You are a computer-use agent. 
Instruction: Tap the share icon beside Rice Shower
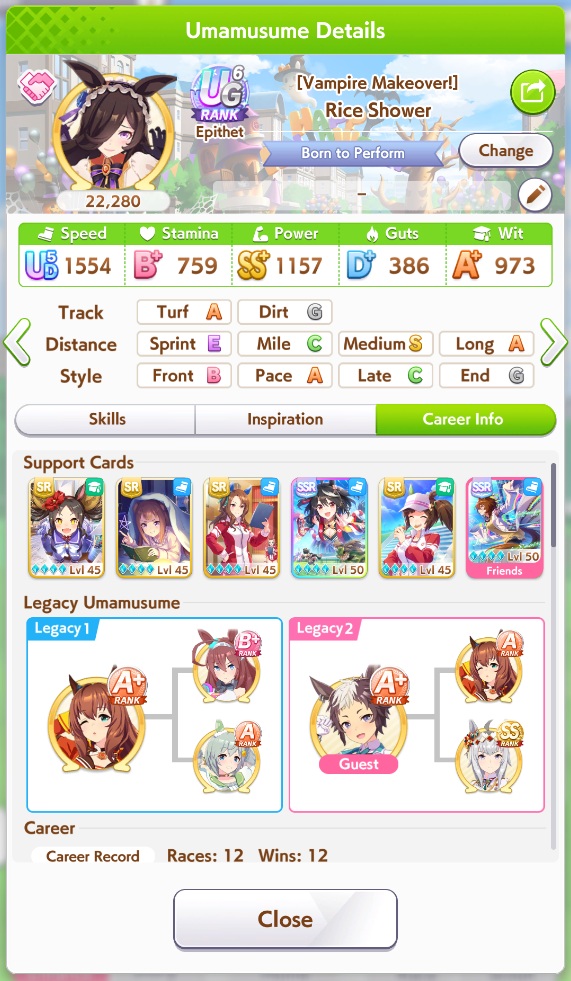click(532, 93)
